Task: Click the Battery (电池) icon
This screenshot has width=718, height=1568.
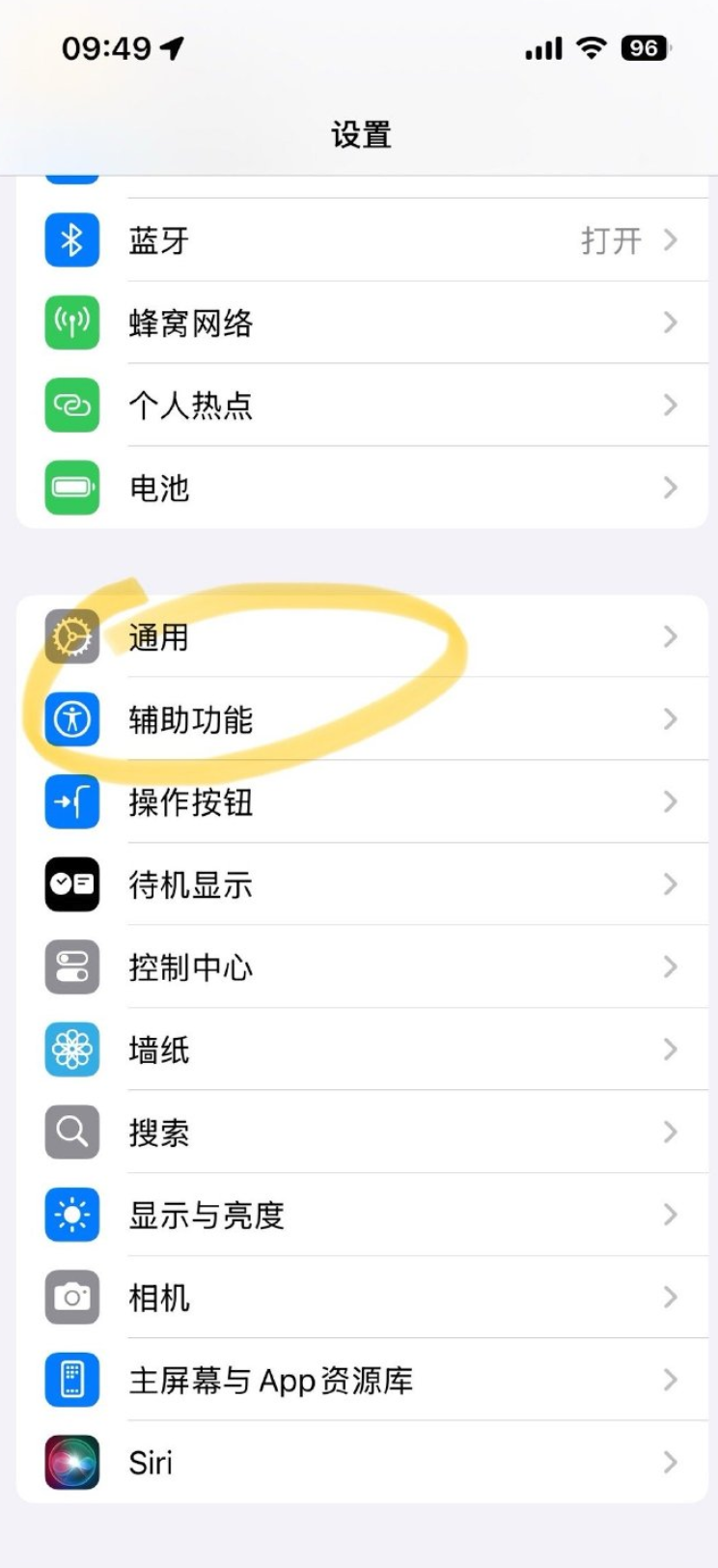Action: [x=70, y=488]
